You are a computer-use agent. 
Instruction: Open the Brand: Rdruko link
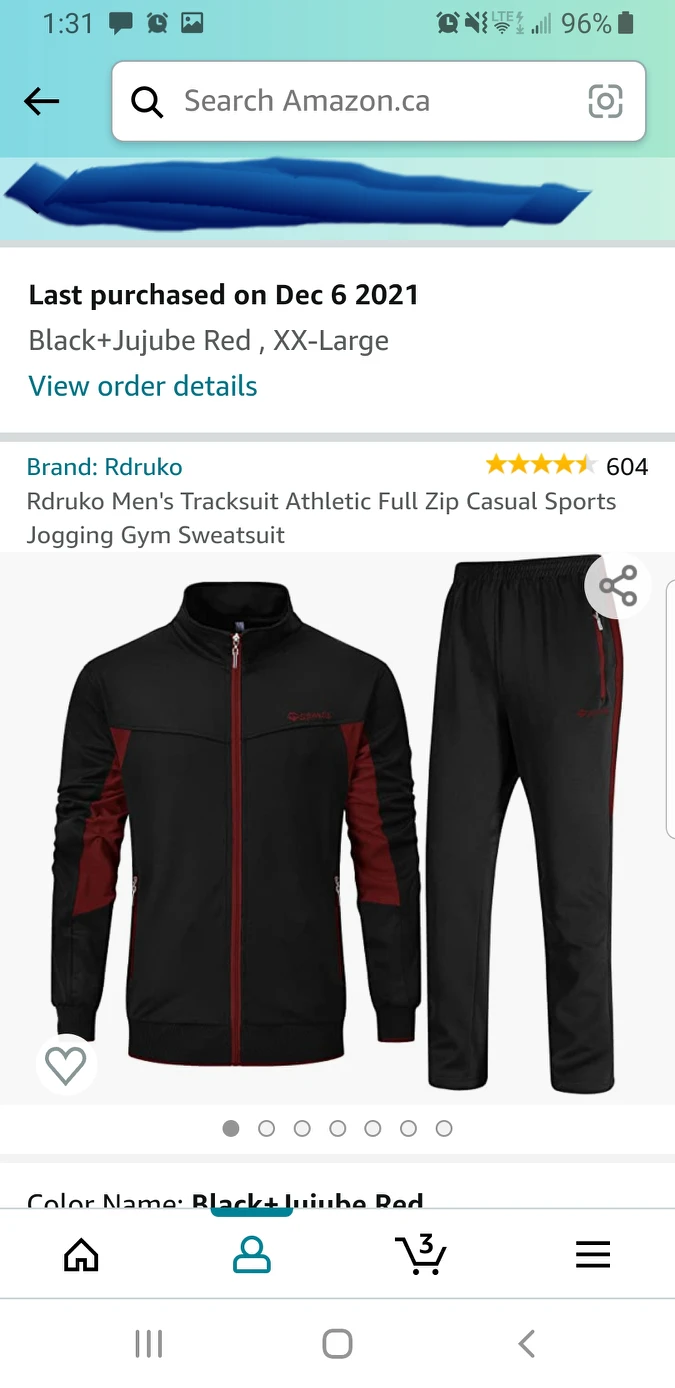pos(104,467)
